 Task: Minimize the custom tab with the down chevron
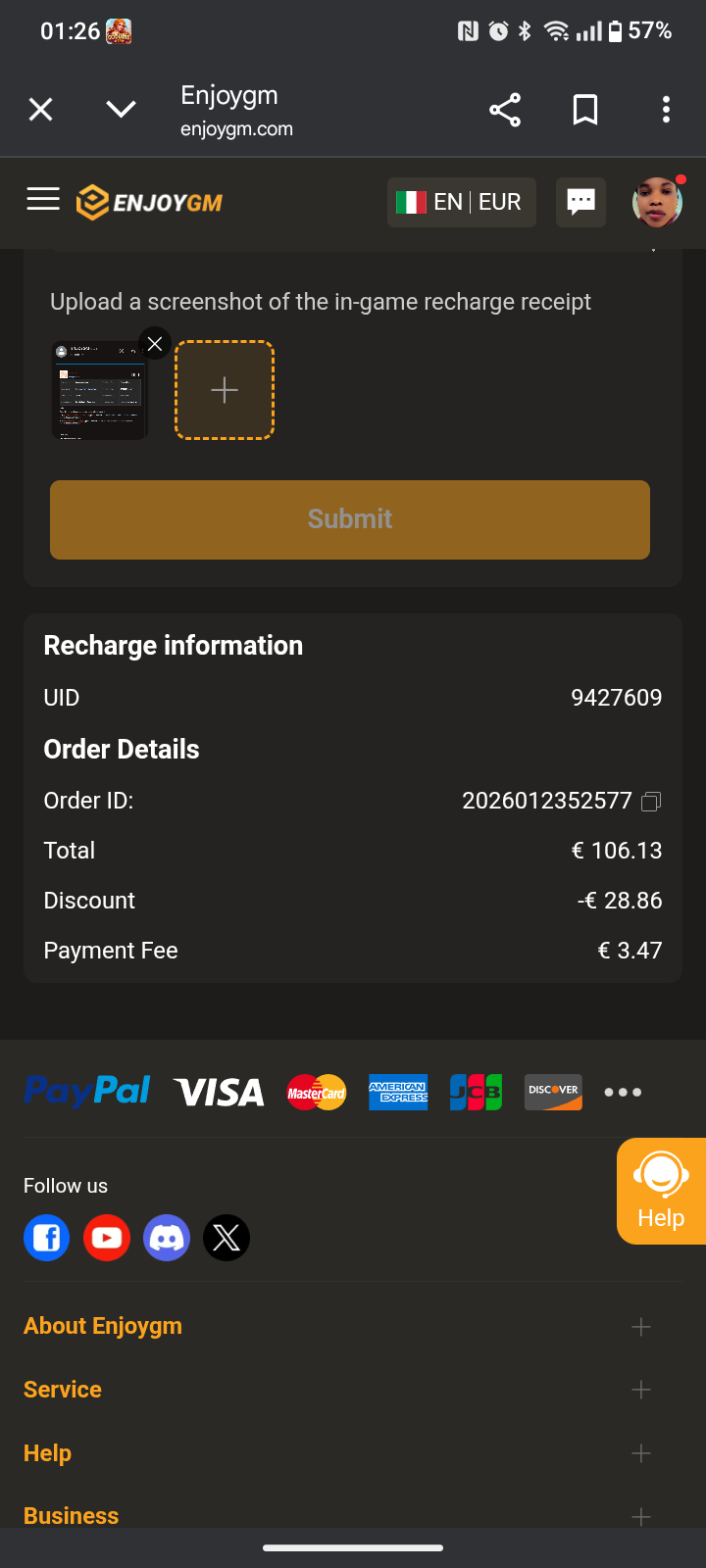coord(121,109)
